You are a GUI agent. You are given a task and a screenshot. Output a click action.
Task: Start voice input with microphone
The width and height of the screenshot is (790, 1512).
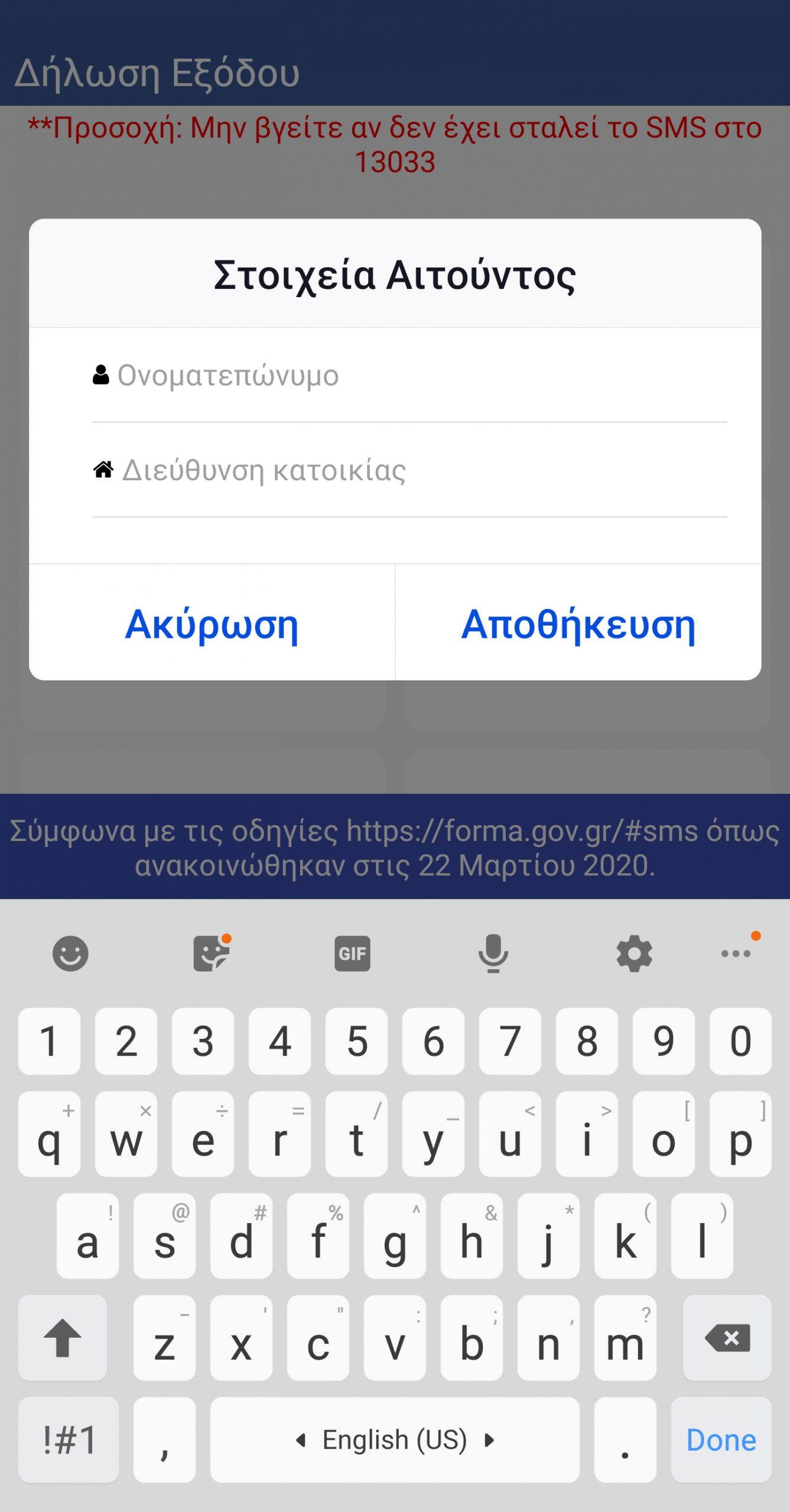(x=493, y=953)
